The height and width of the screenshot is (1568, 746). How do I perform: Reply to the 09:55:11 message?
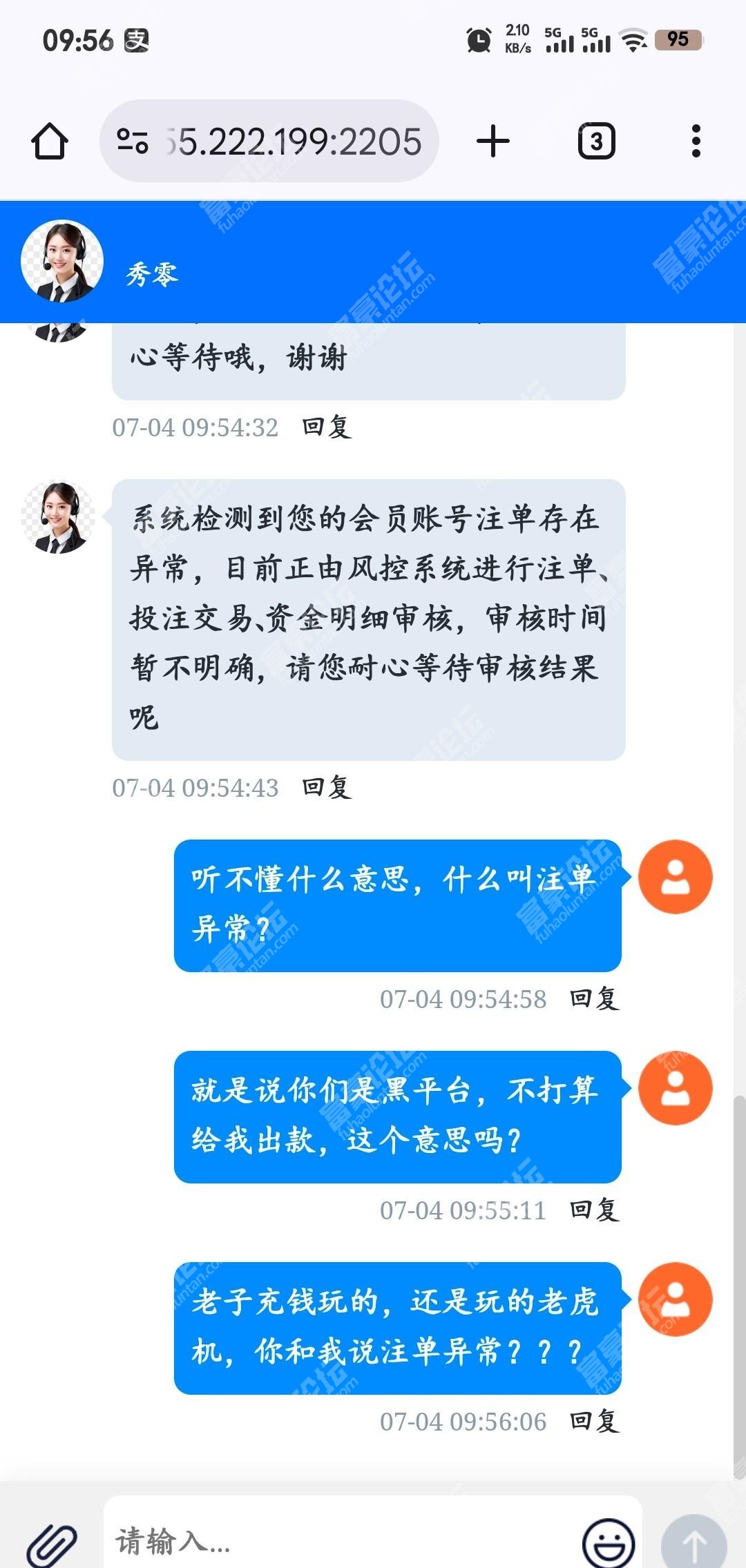pos(594,1210)
